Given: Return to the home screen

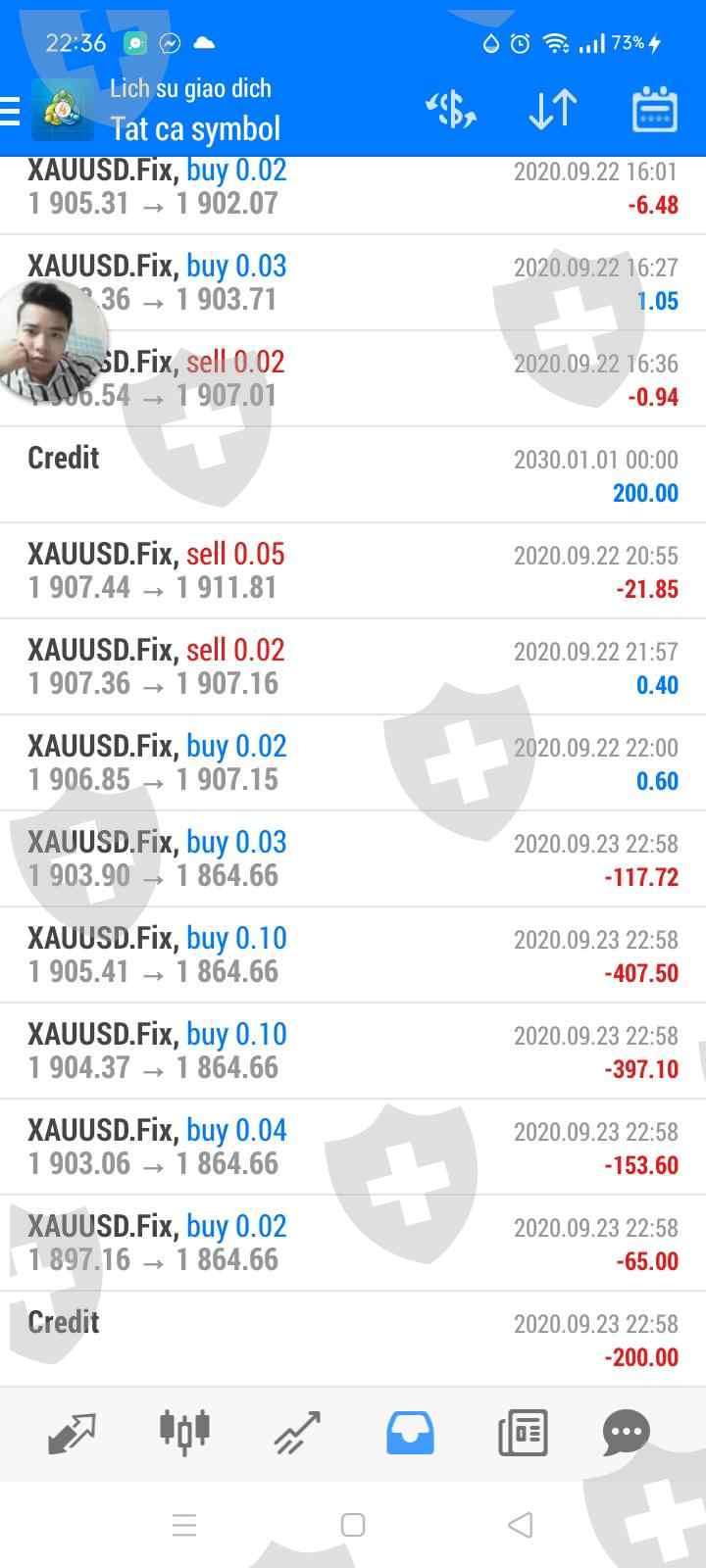Looking at the screenshot, I should pyautogui.click(x=353, y=1525).
